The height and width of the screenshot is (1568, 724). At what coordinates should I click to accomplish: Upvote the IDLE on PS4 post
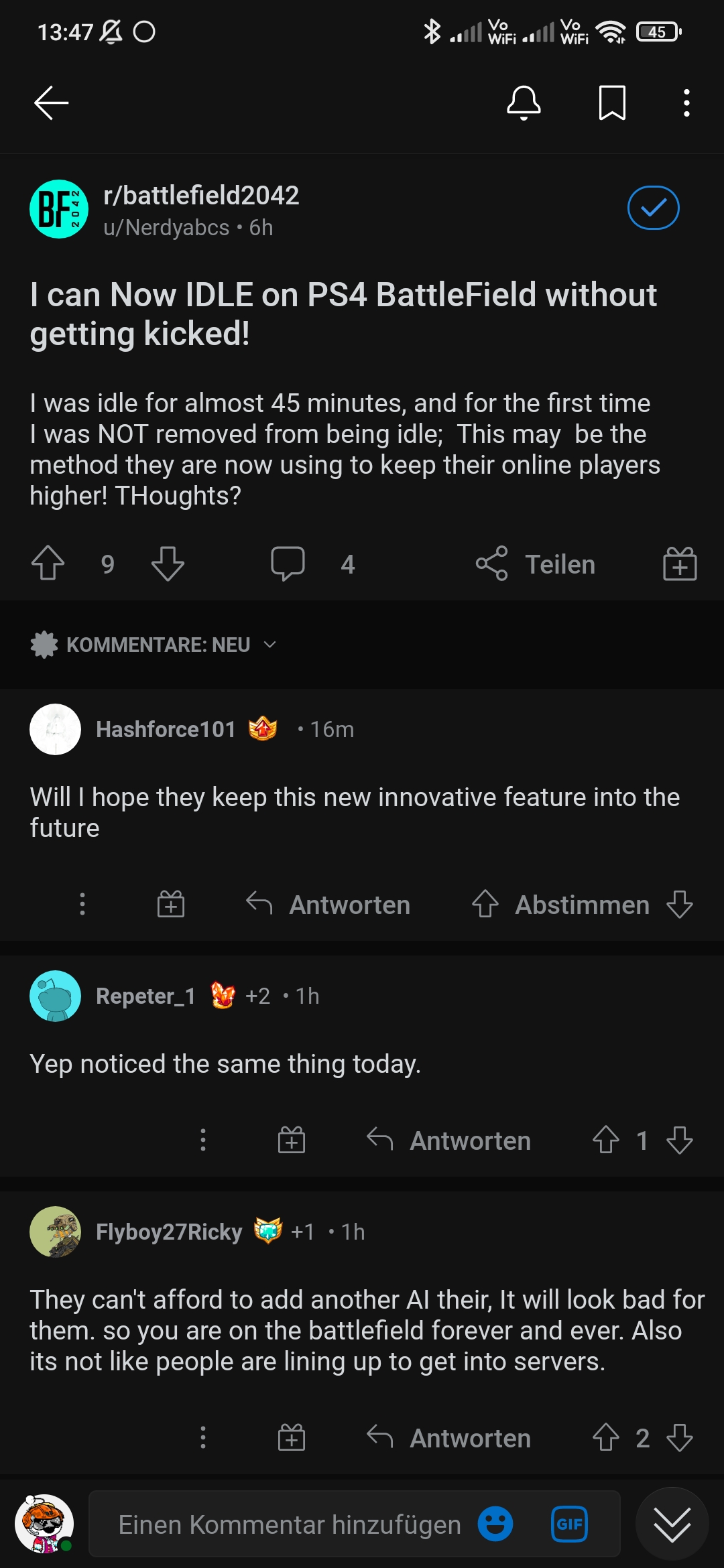pos(48,564)
